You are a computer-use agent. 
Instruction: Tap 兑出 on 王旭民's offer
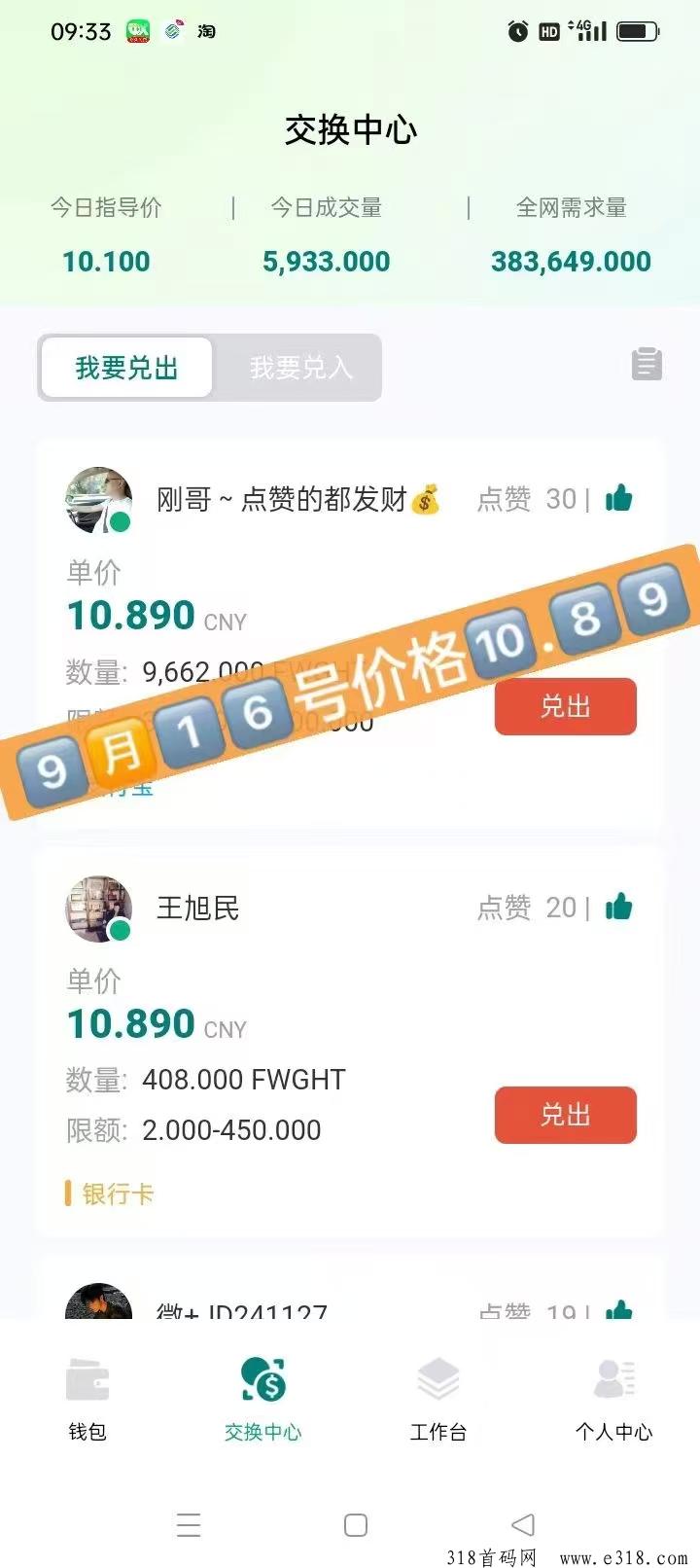tap(565, 1115)
